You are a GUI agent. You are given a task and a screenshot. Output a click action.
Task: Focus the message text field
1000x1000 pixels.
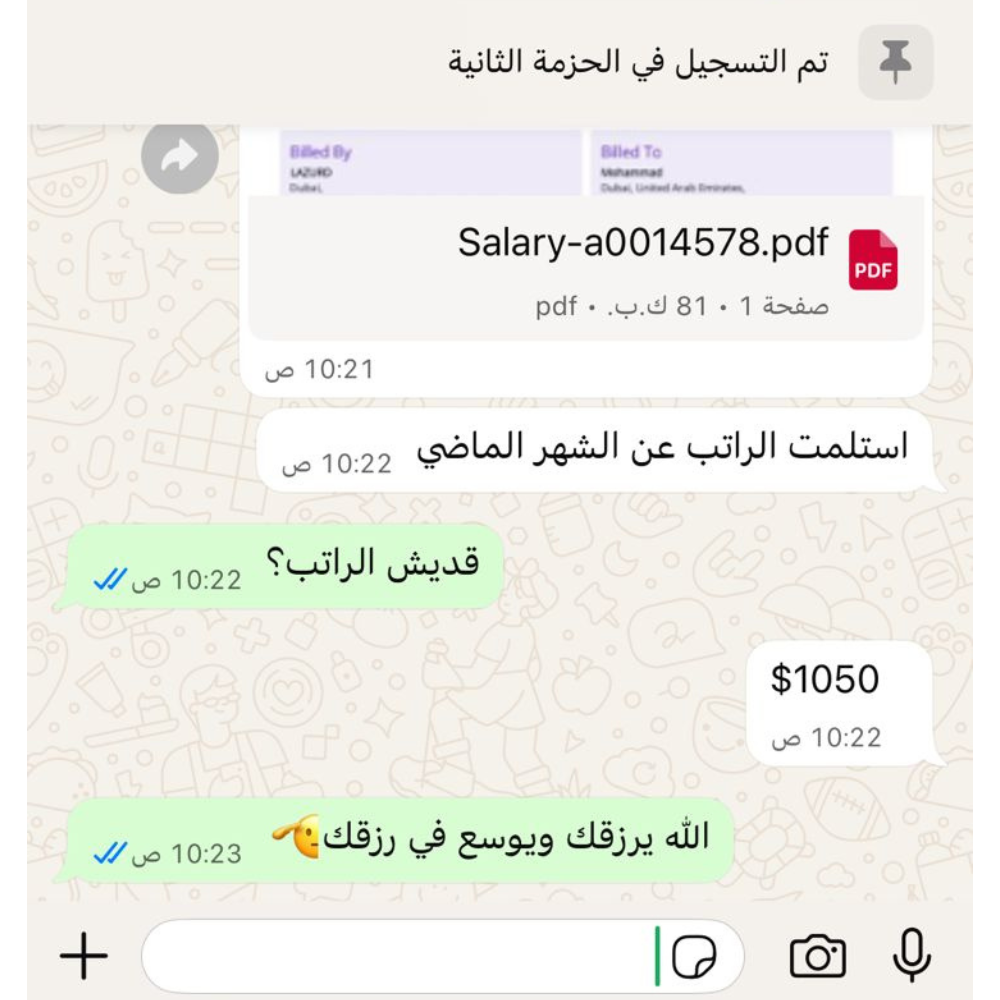click(x=400, y=957)
